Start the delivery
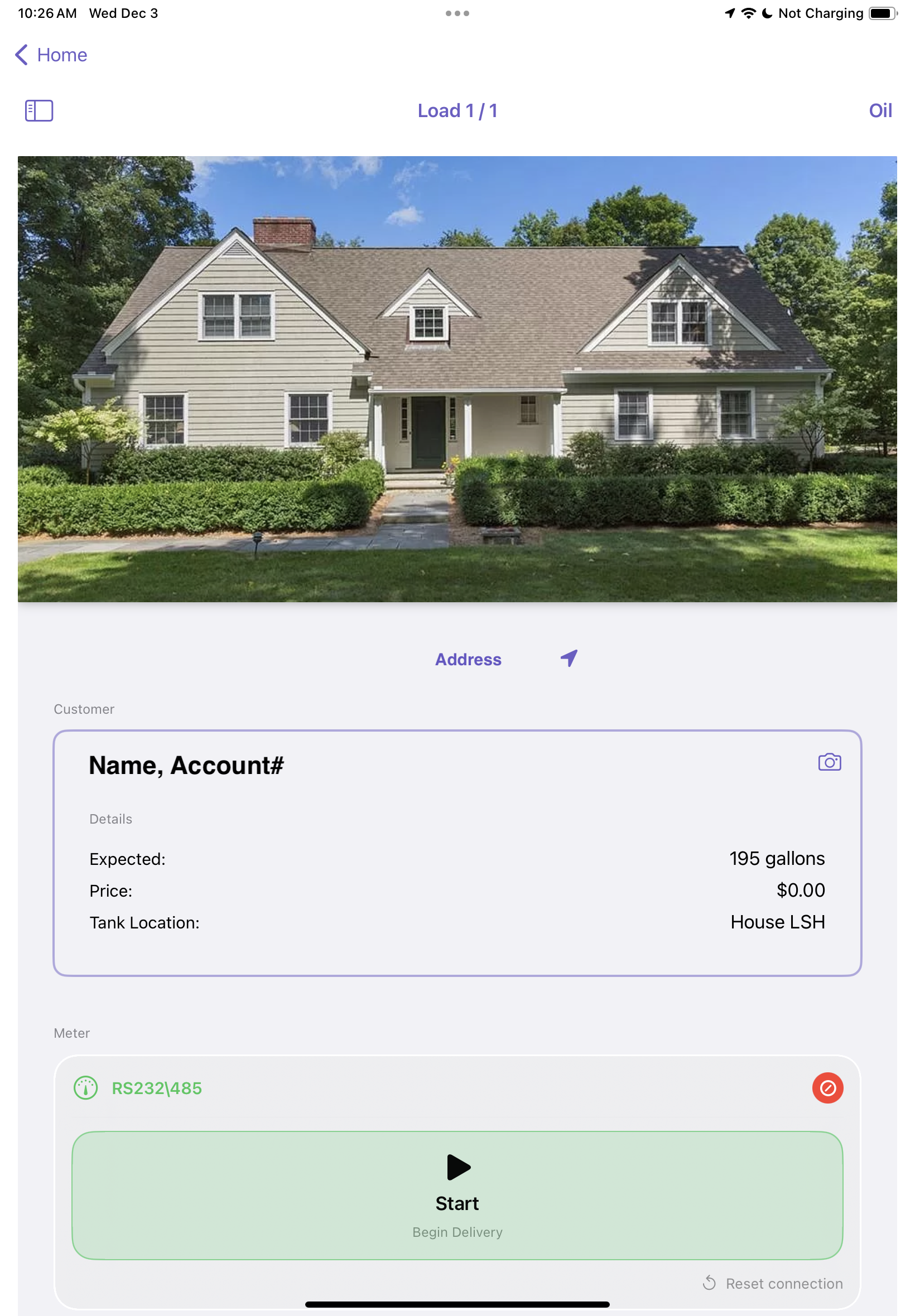915x1316 pixels. pos(457,1194)
